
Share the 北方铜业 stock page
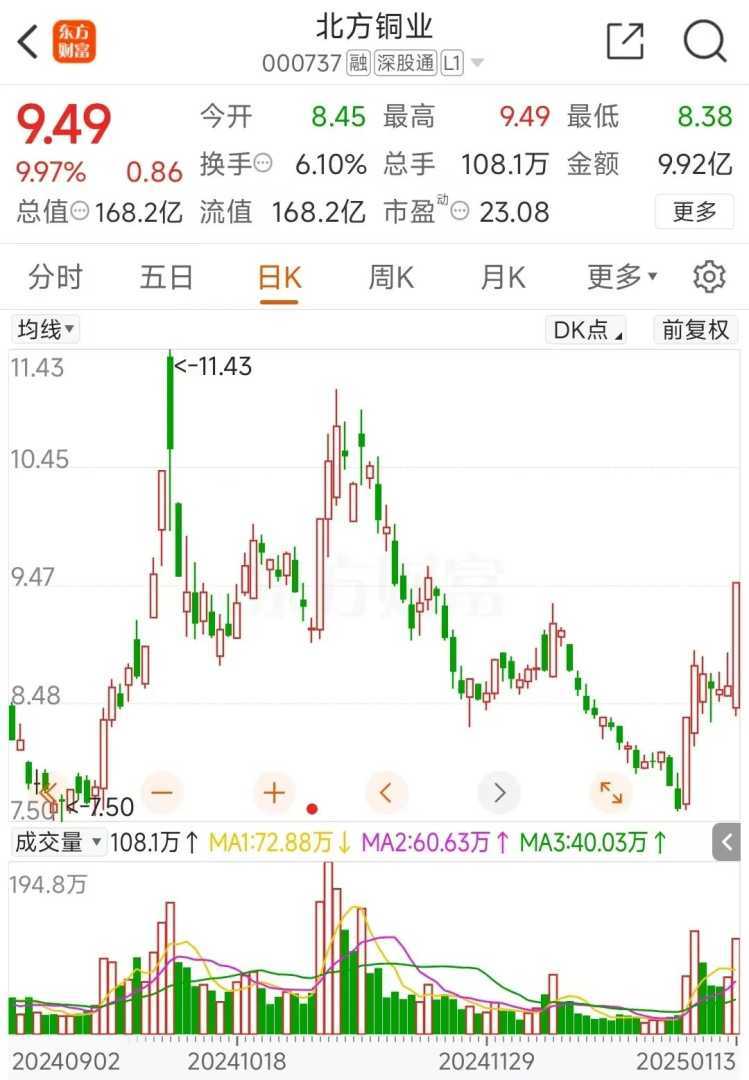625,41
